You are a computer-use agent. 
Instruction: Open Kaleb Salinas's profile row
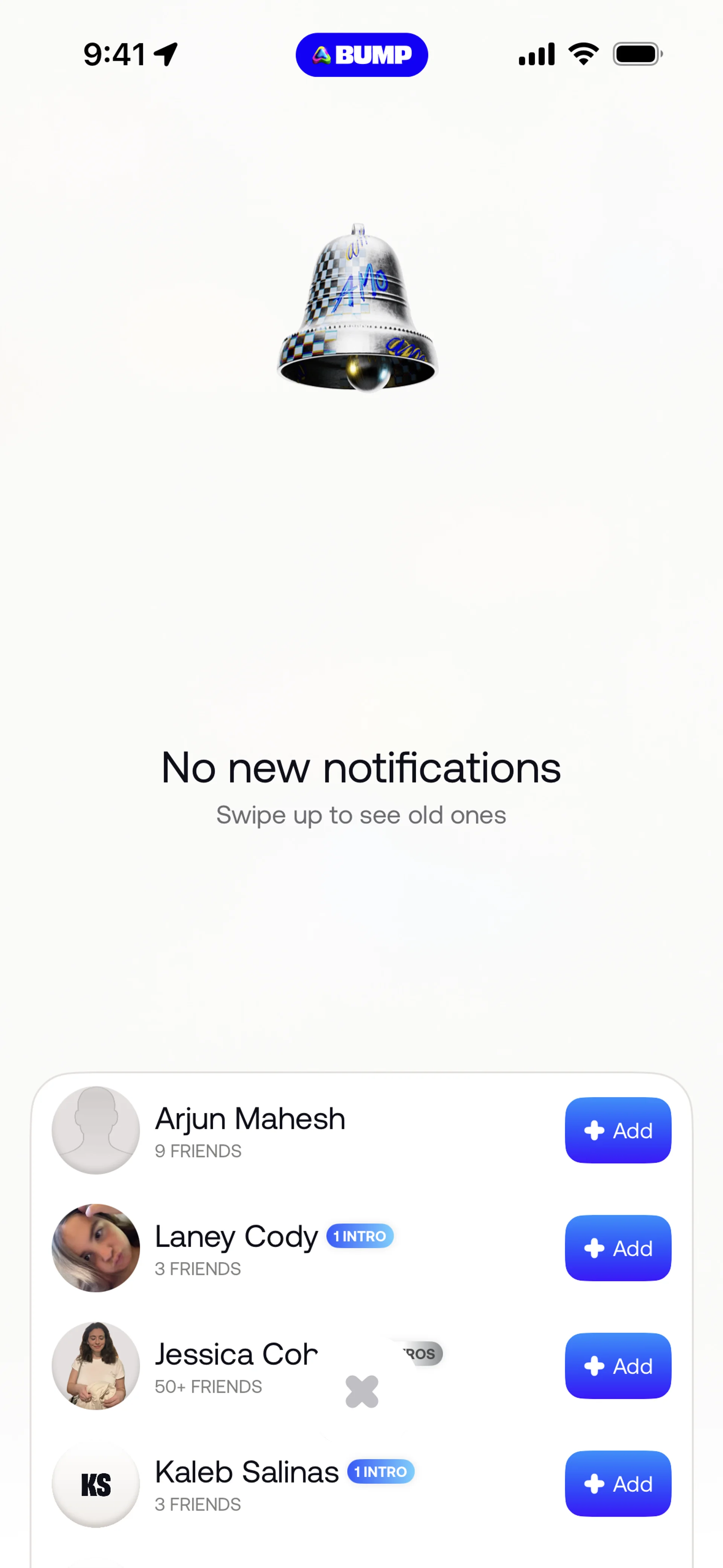246,1483
